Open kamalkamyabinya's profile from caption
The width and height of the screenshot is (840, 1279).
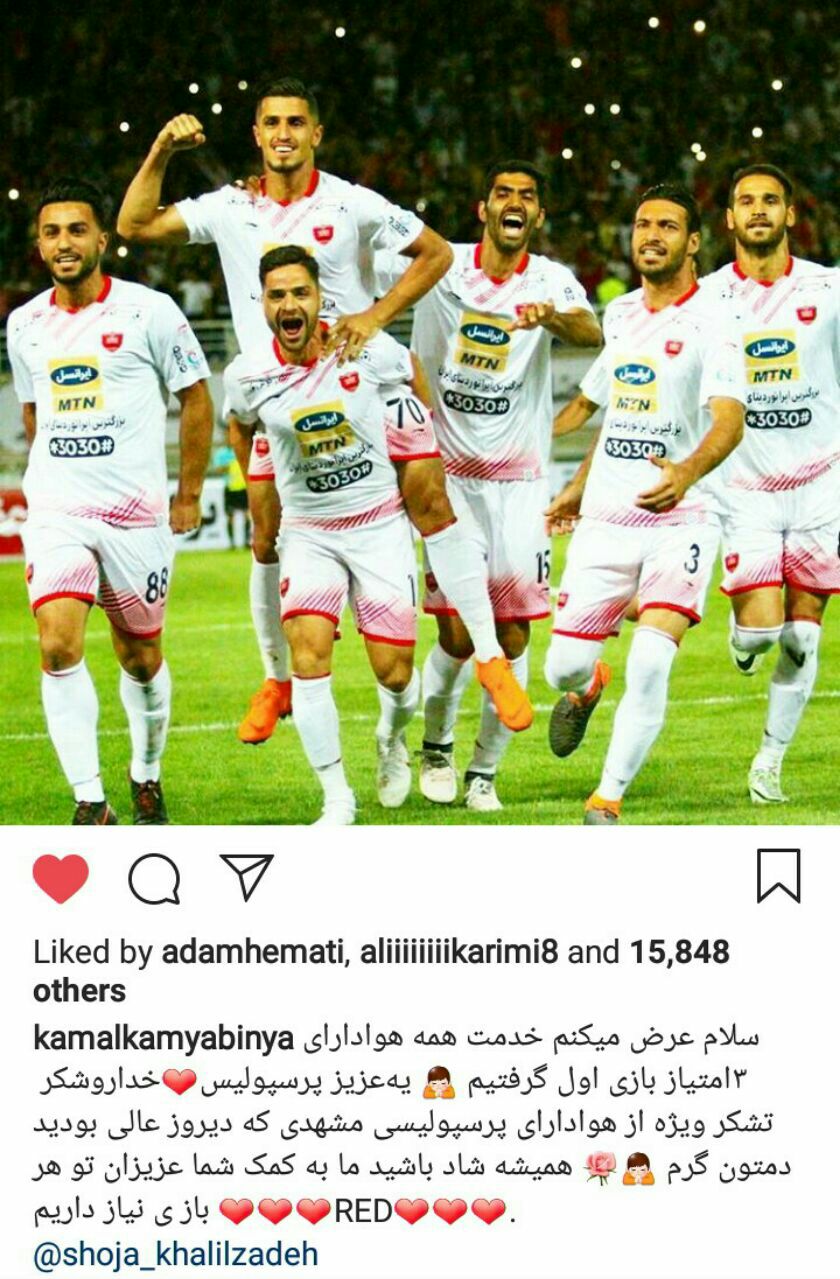click(163, 1038)
